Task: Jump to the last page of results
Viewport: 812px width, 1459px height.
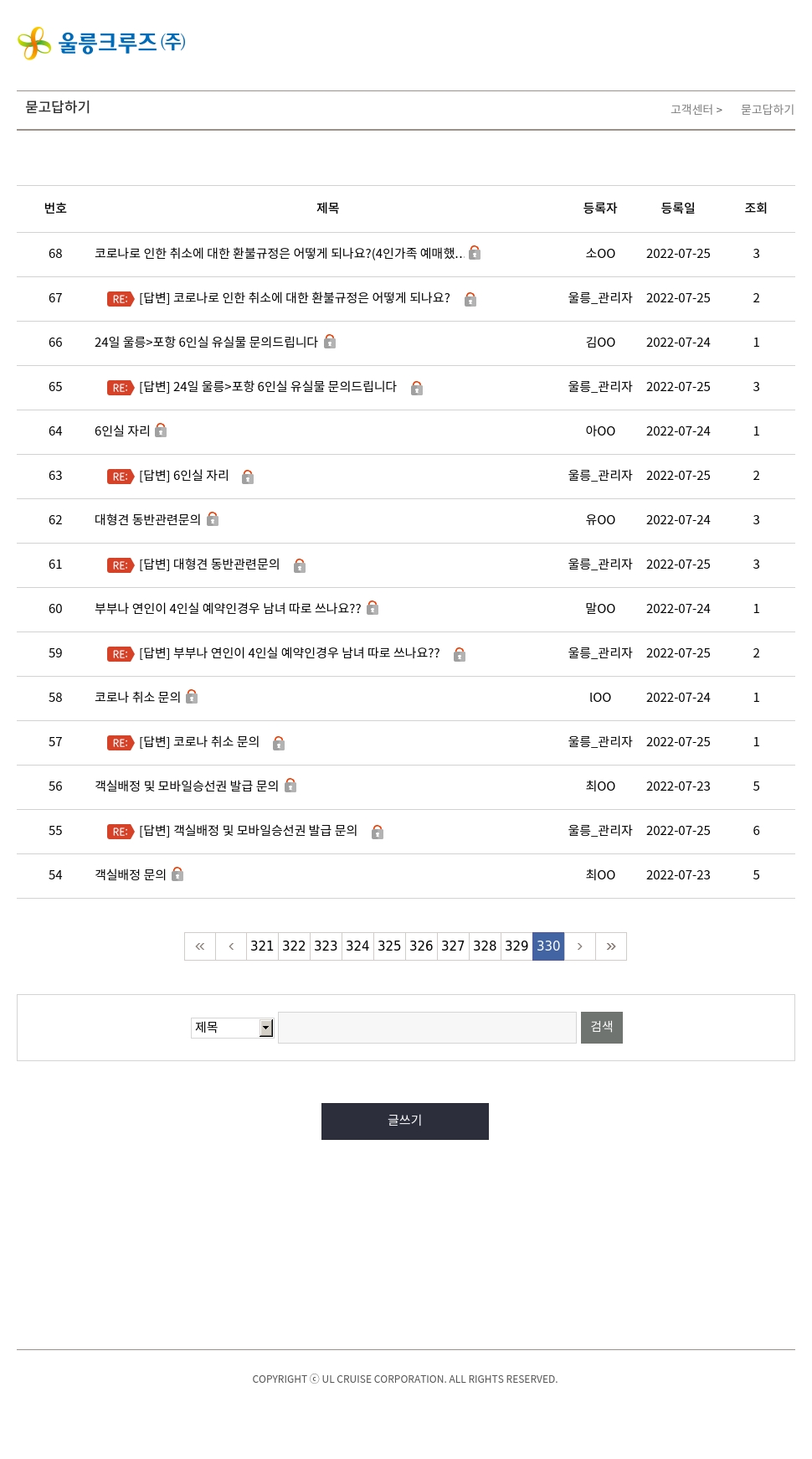Action: tap(611, 946)
